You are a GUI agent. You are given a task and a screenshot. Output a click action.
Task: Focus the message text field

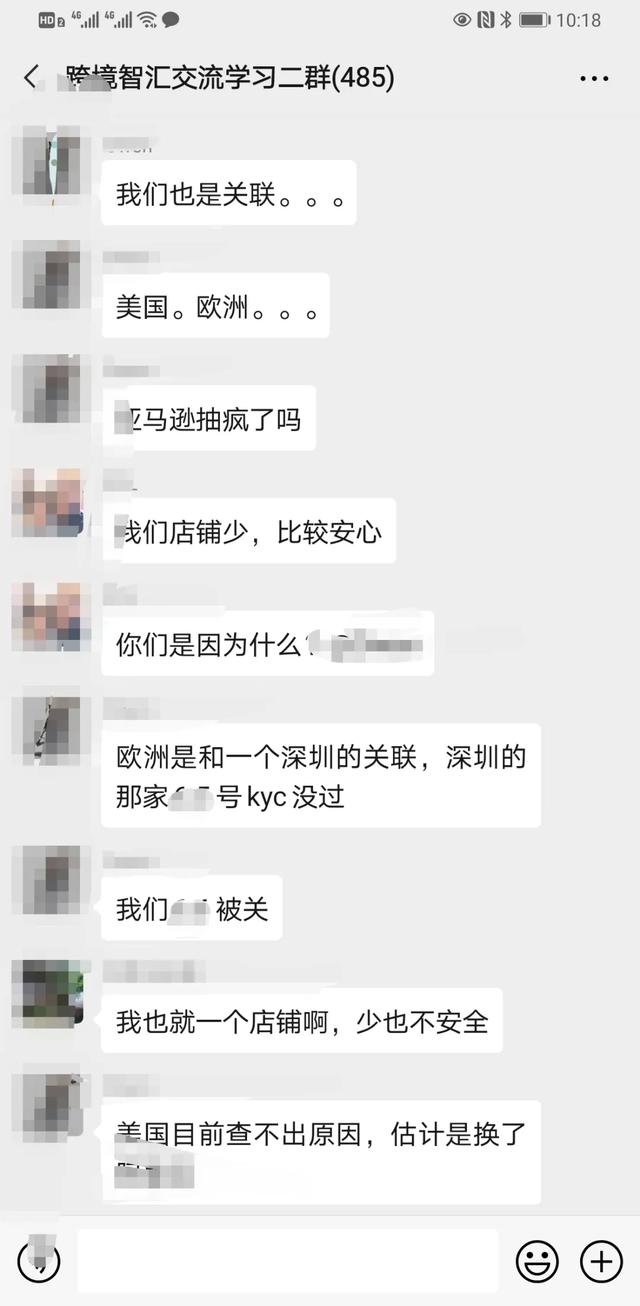click(x=287, y=1261)
